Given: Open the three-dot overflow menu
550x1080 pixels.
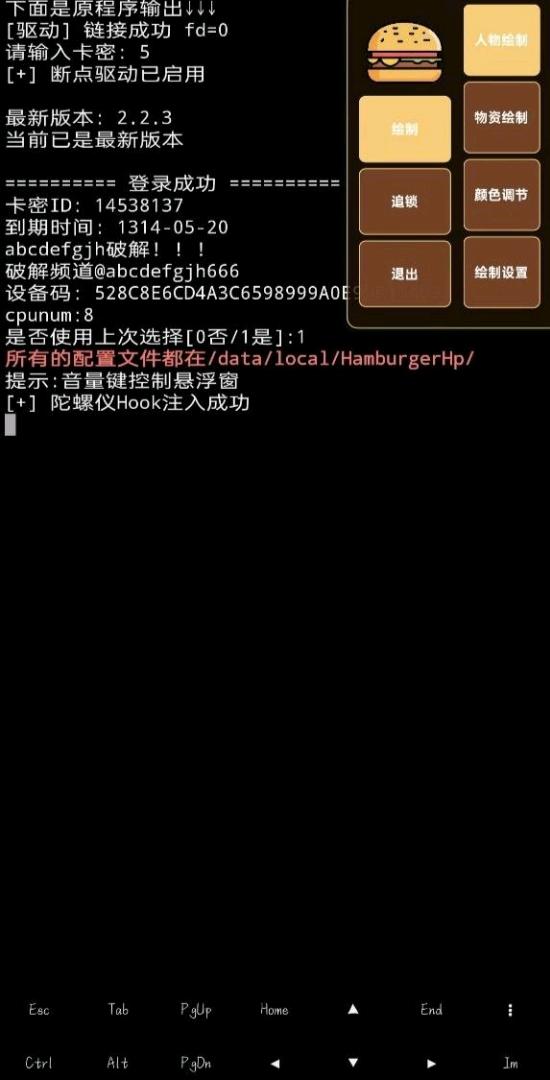Looking at the screenshot, I should (x=510, y=1010).
